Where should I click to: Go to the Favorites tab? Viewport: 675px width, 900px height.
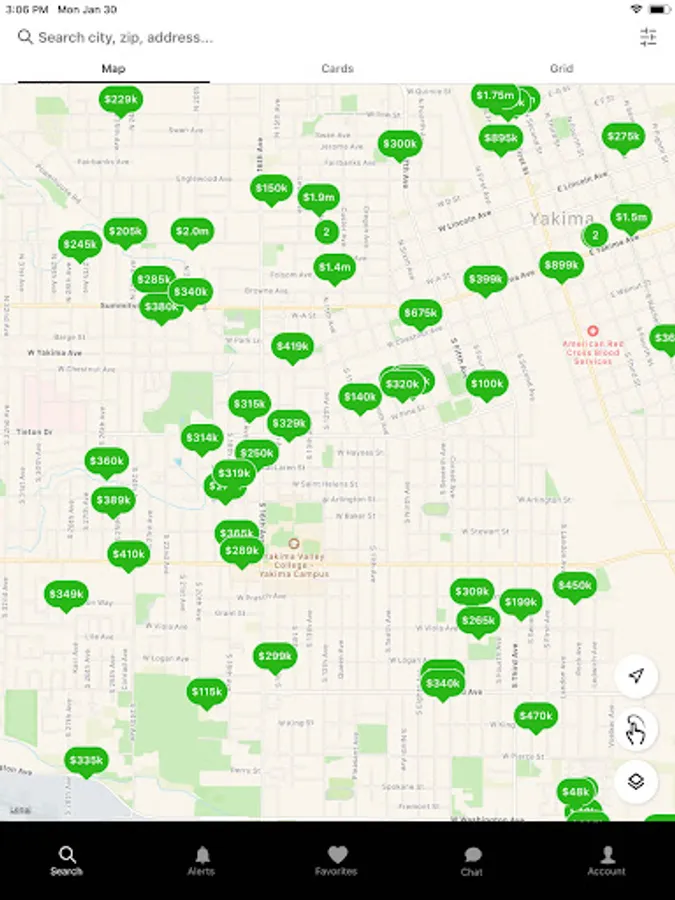click(336, 860)
